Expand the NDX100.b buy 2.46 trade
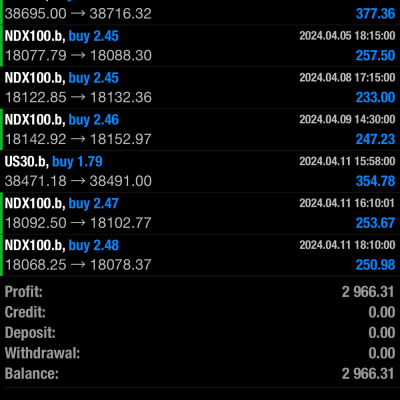The width and height of the screenshot is (400, 400). tap(200, 130)
